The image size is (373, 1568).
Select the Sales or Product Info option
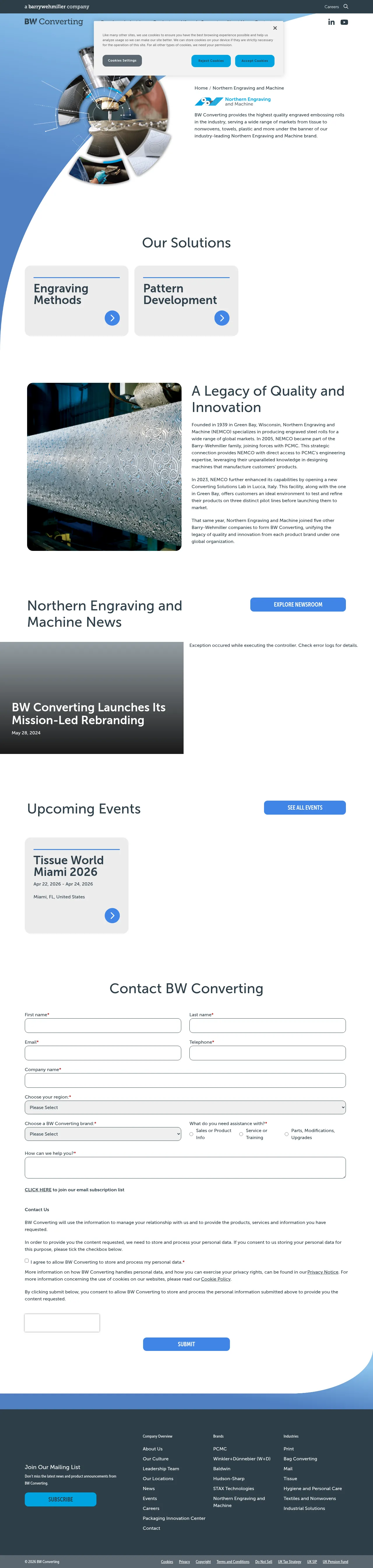click(191, 1134)
